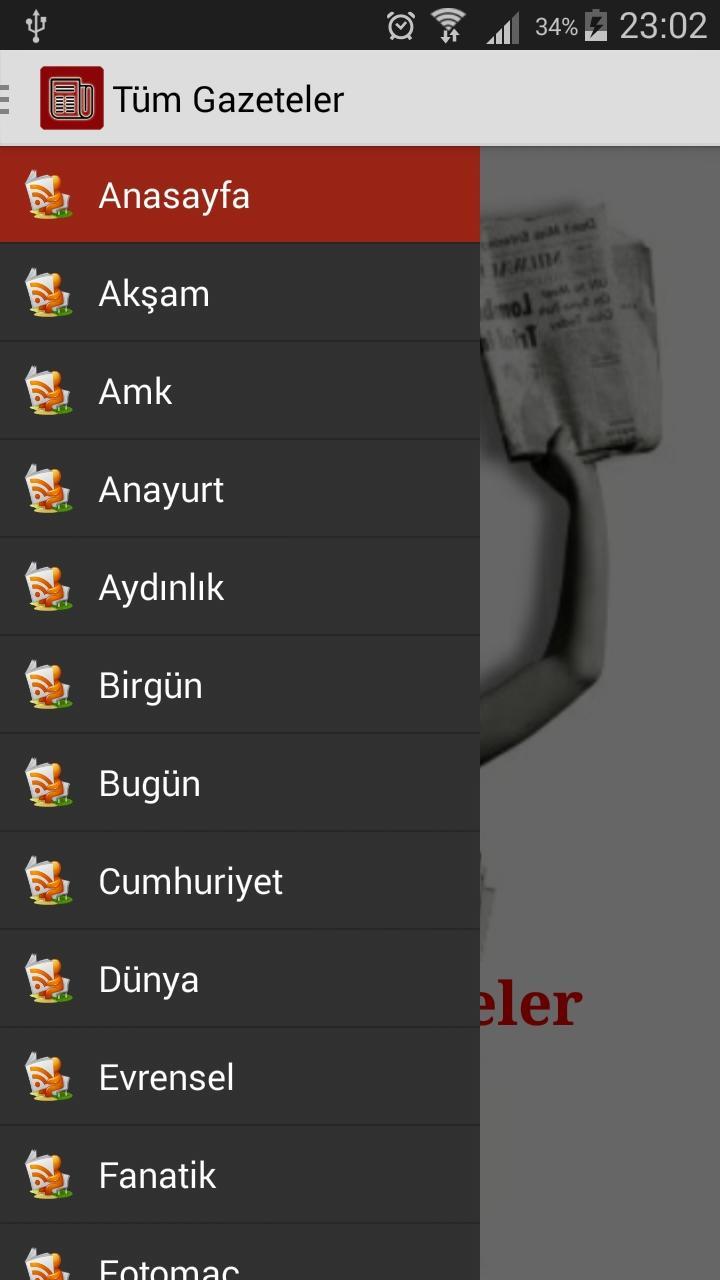The width and height of the screenshot is (720, 1280).
Task: Collapse the drawer by tapping Tüm Gazeteler title
Action: coord(230,98)
